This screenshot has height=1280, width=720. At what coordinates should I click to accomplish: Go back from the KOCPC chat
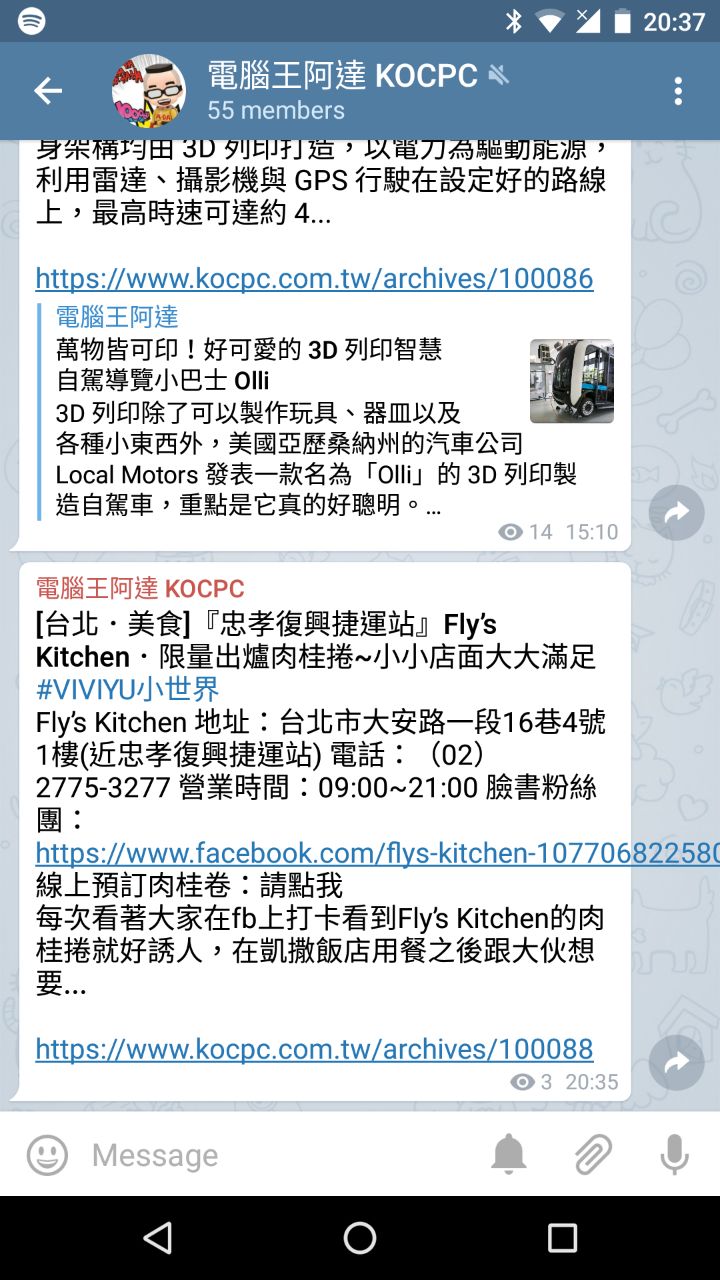click(x=48, y=91)
